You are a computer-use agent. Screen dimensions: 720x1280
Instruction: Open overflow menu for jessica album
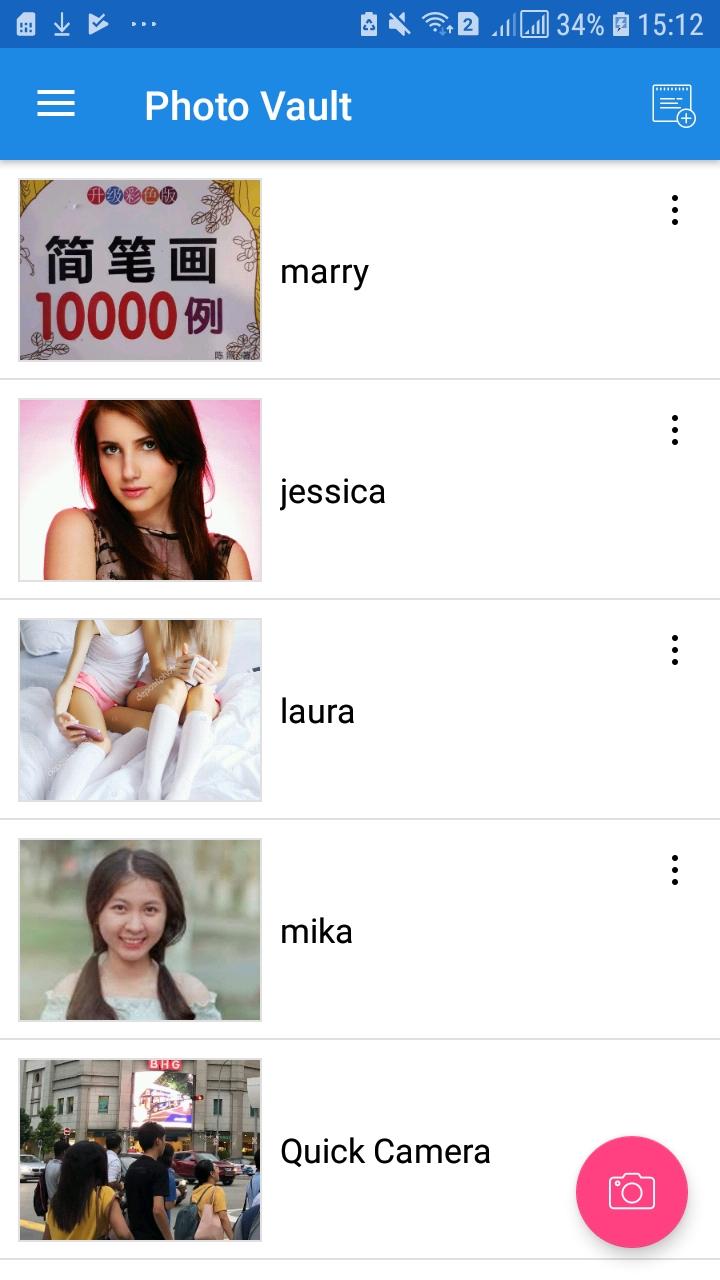[675, 430]
